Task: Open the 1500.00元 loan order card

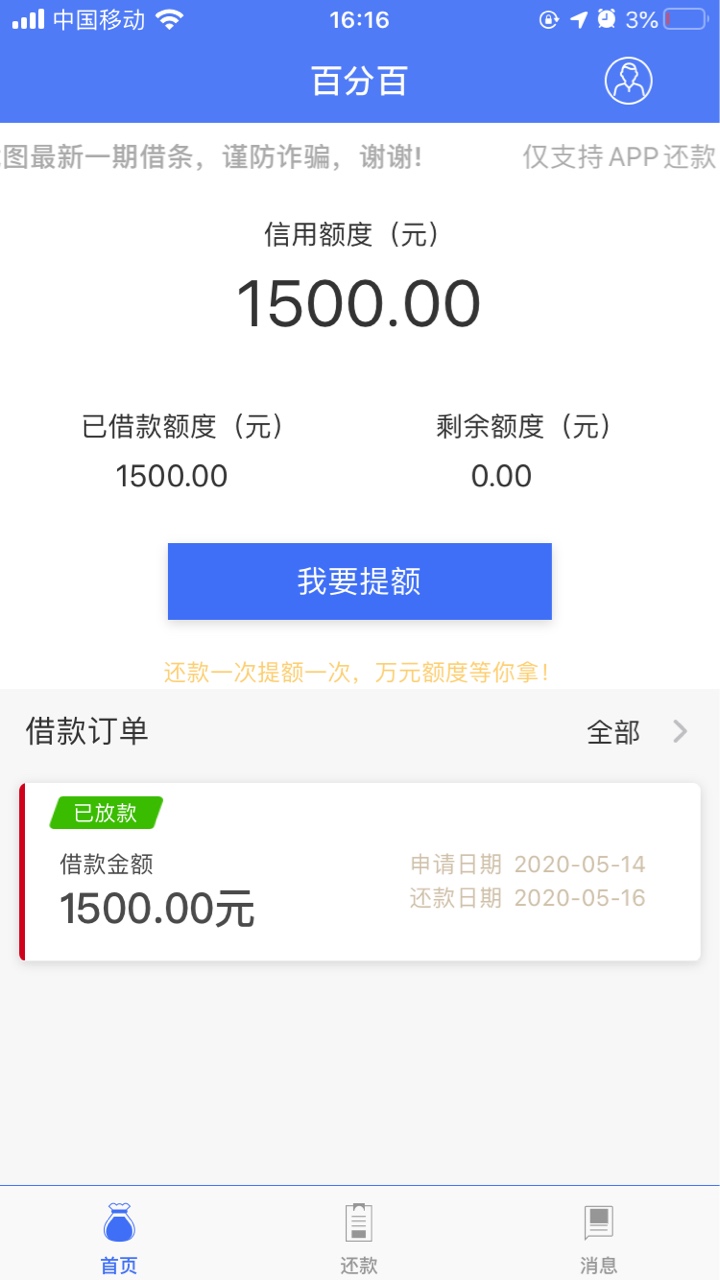Action: click(x=360, y=872)
